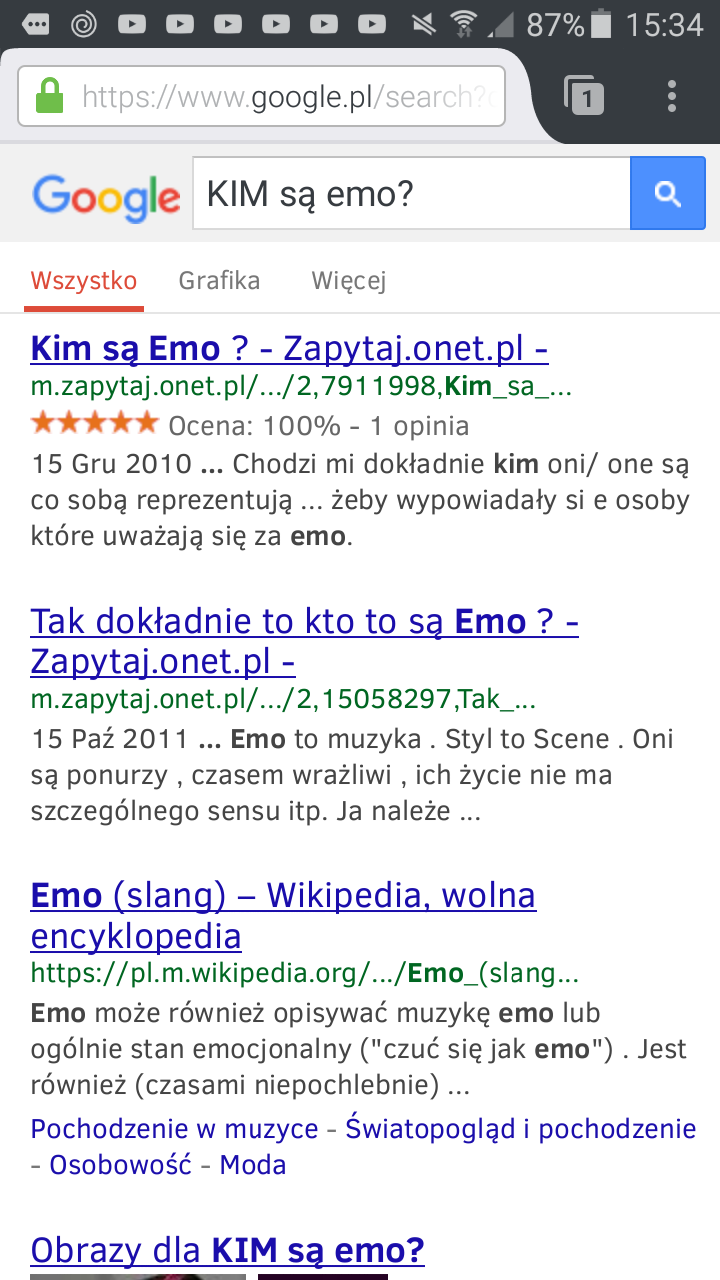Switch to the Grafika tab
Viewport: 720px width, 1280px height.
point(219,281)
